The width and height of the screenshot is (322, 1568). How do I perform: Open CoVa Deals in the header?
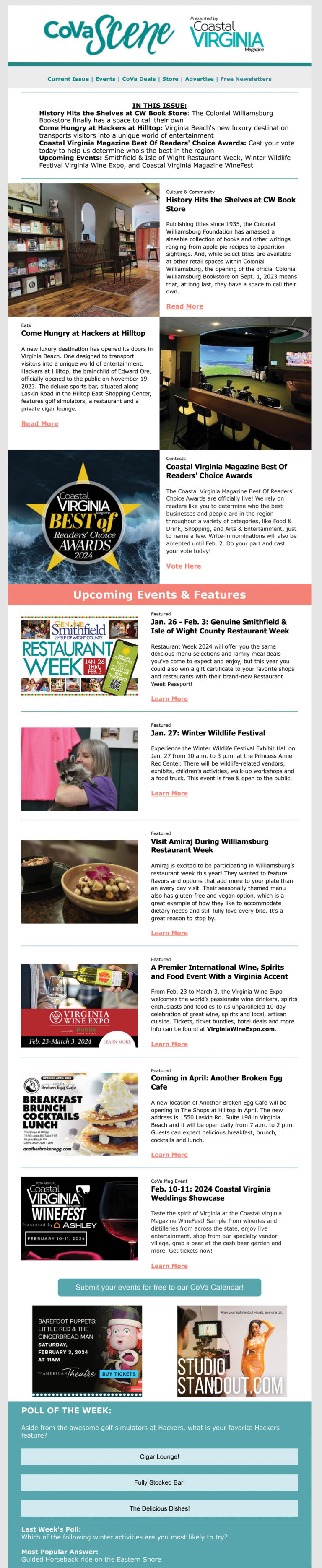pos(139,79)
